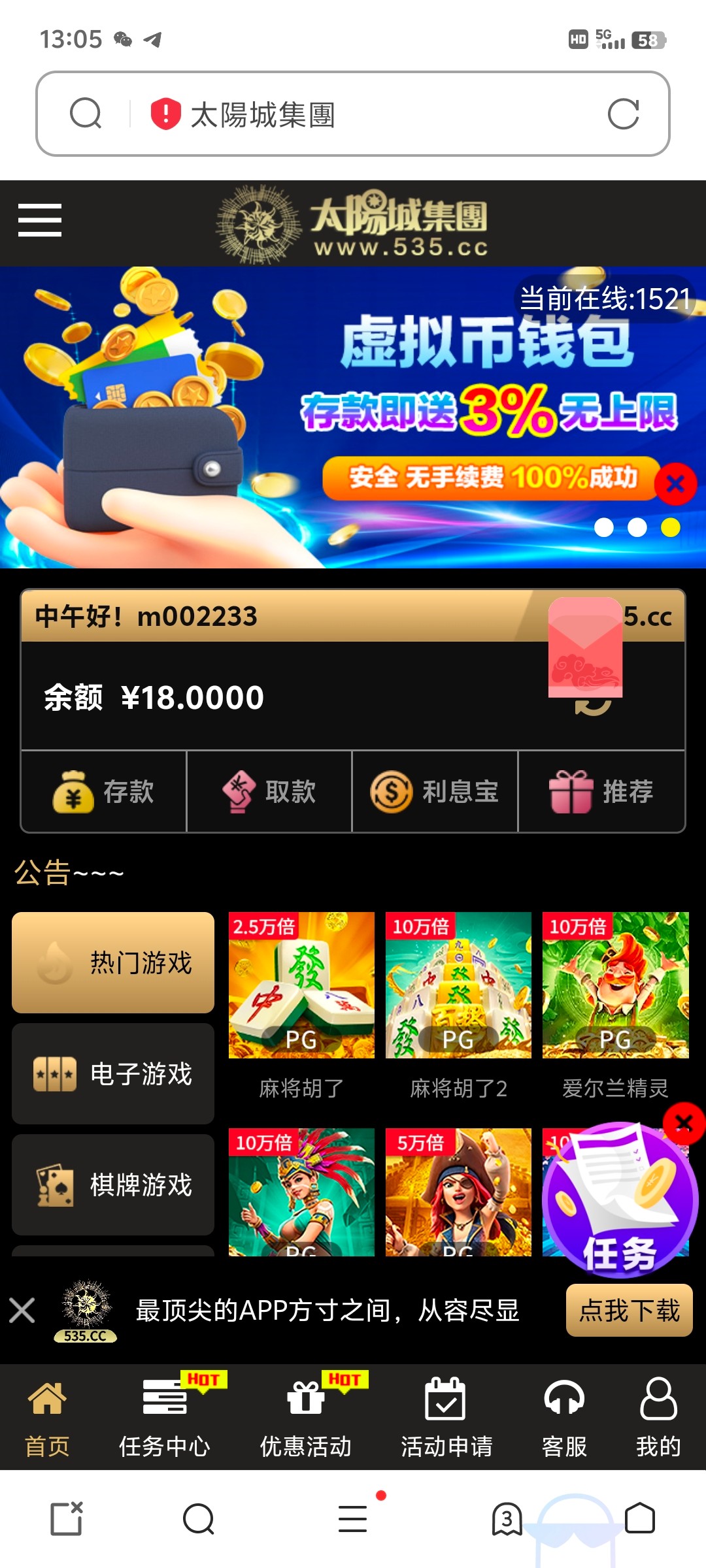Close the red banner popup icon
Viewport: 706px width, 1568px height.
pos(675,484)
